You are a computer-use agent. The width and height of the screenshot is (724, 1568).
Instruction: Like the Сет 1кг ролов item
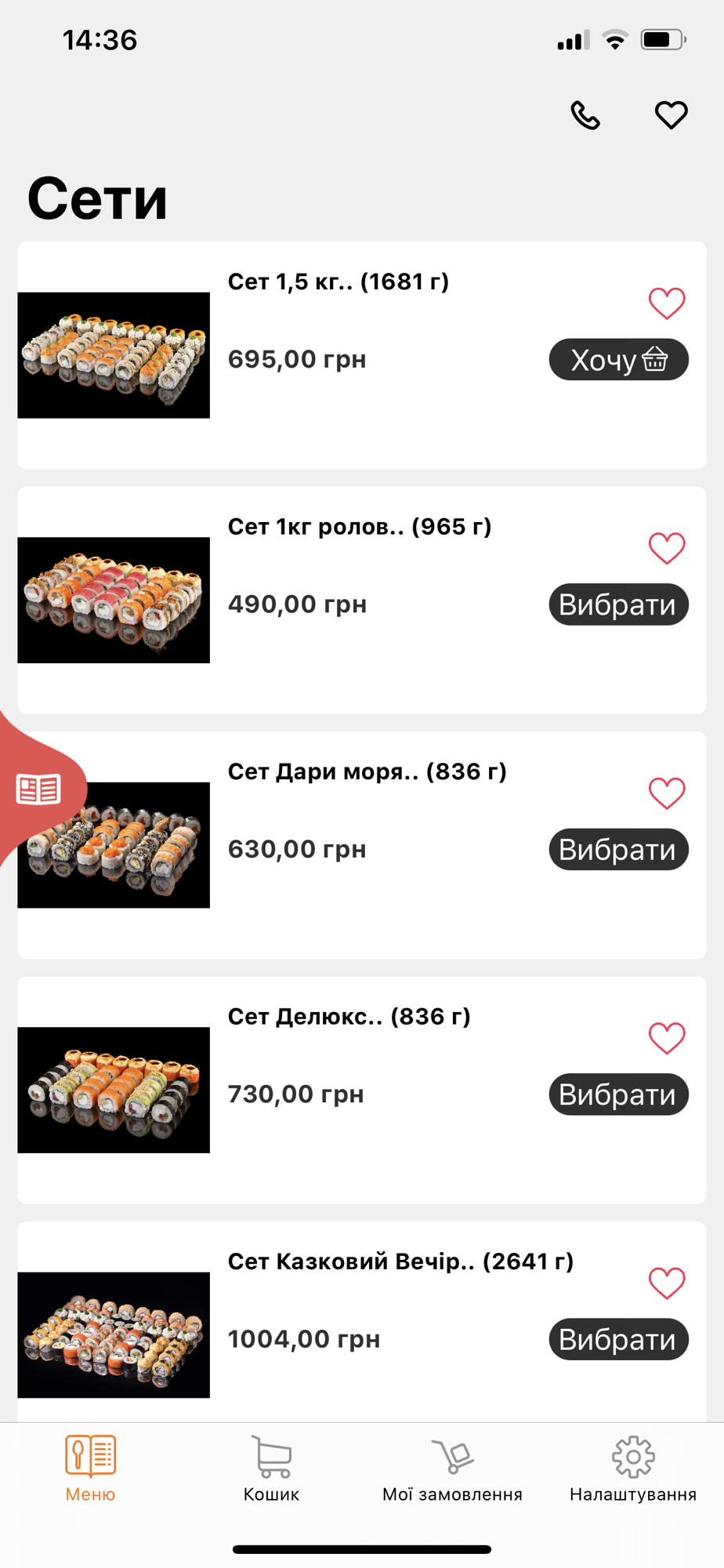pyautogui.click(x=667, y=548)
